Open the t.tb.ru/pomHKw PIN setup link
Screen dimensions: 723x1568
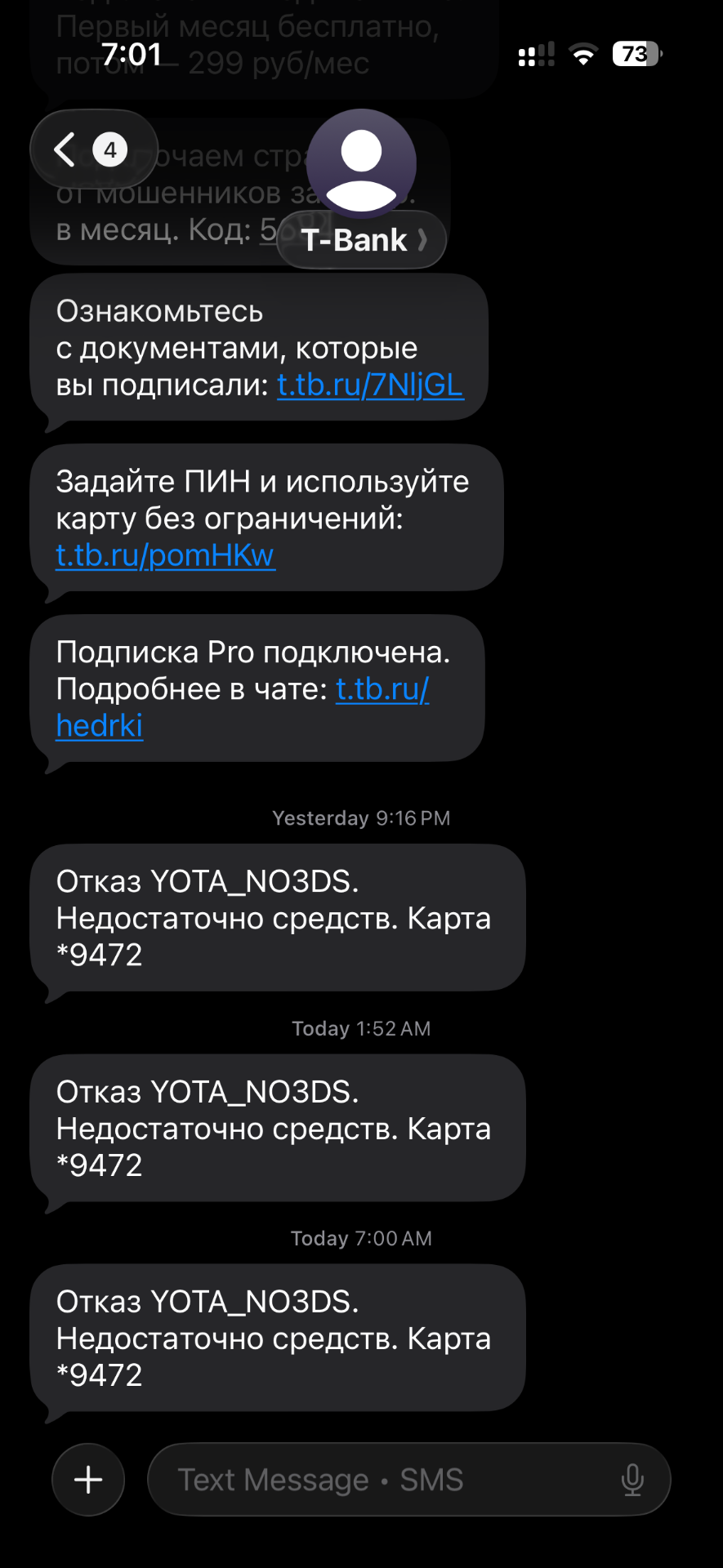coord(165,555)
